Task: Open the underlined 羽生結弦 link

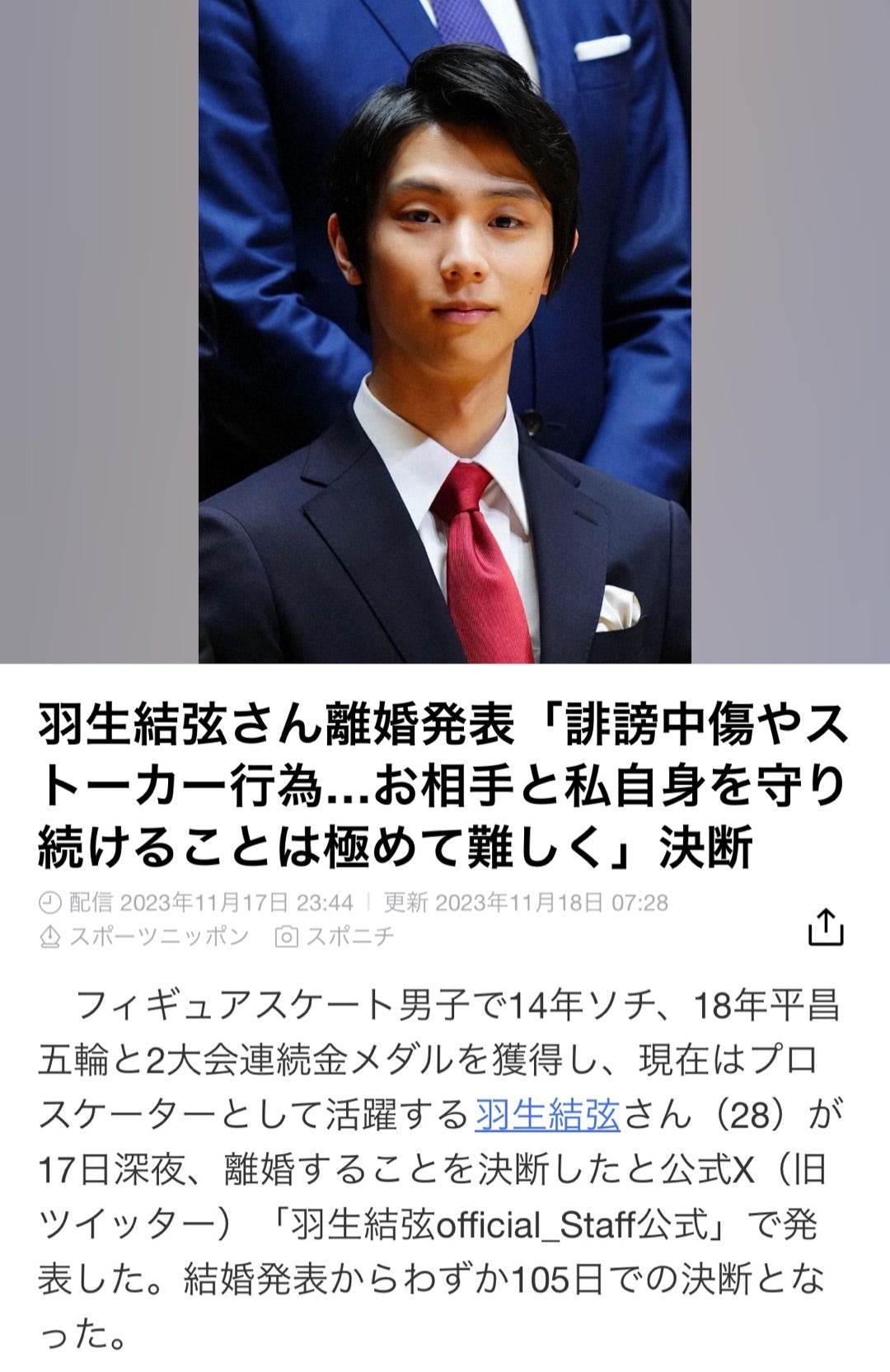Action: pyautogui.click(x=547, y=1115)
